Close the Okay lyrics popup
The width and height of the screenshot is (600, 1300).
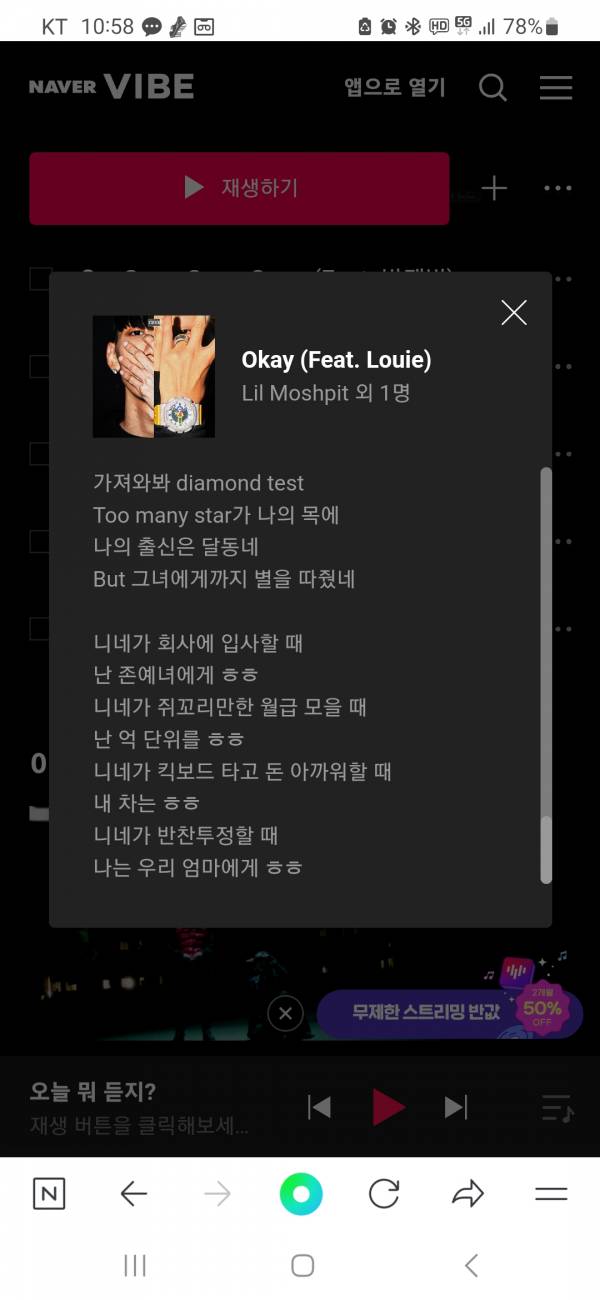point(514,313)
